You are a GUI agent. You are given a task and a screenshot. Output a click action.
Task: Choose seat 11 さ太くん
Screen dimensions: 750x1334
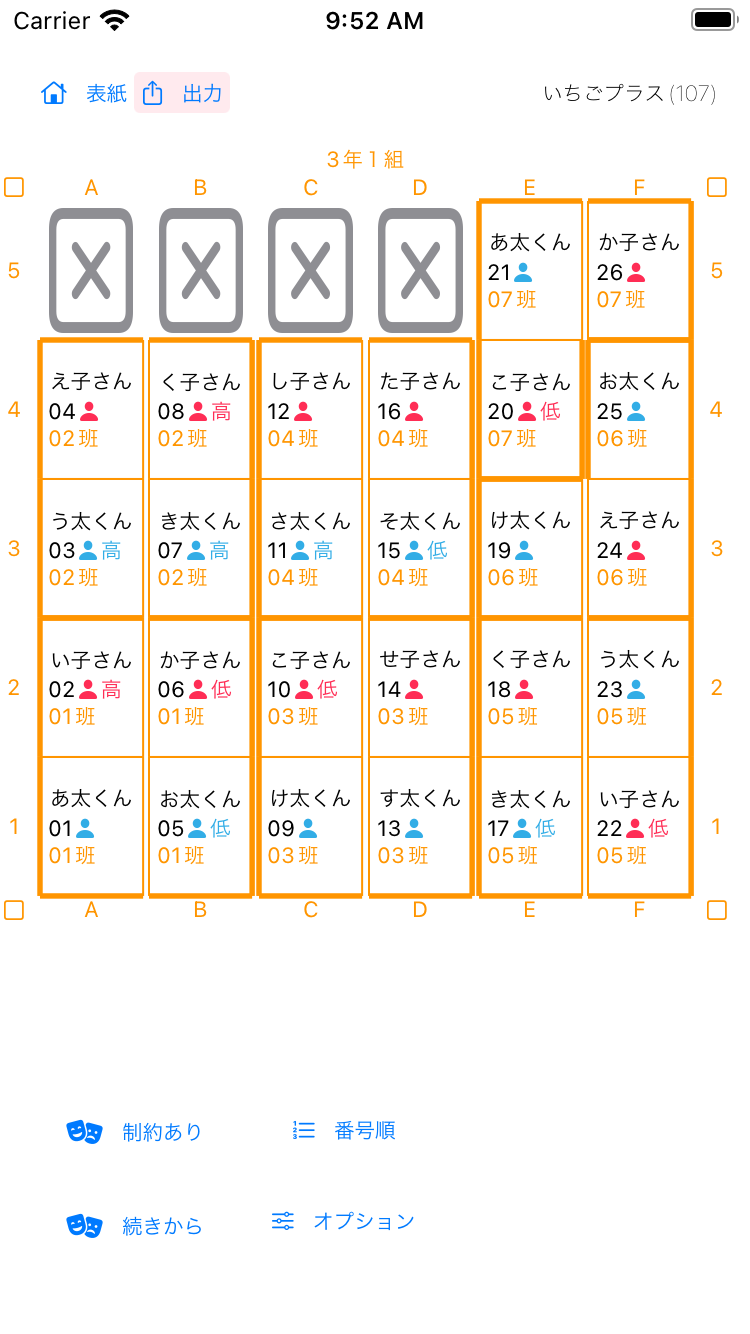click(311, 548)
